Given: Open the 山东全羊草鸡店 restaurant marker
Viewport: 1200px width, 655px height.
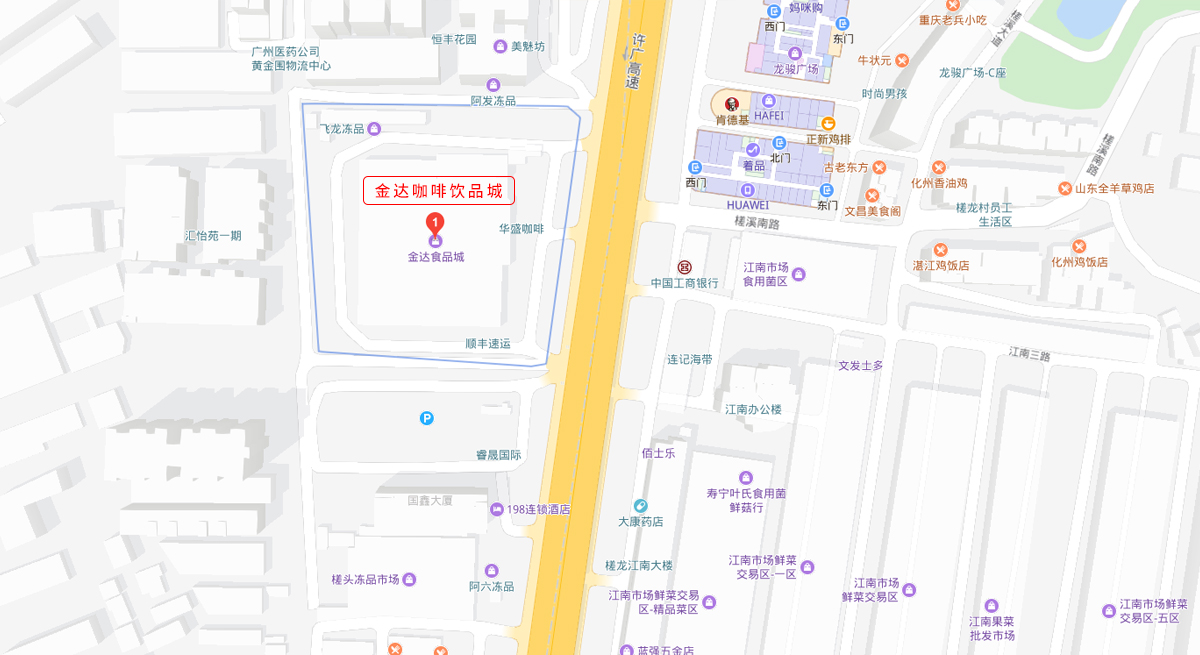Looking at the screenshot, I should [1067, 188].
